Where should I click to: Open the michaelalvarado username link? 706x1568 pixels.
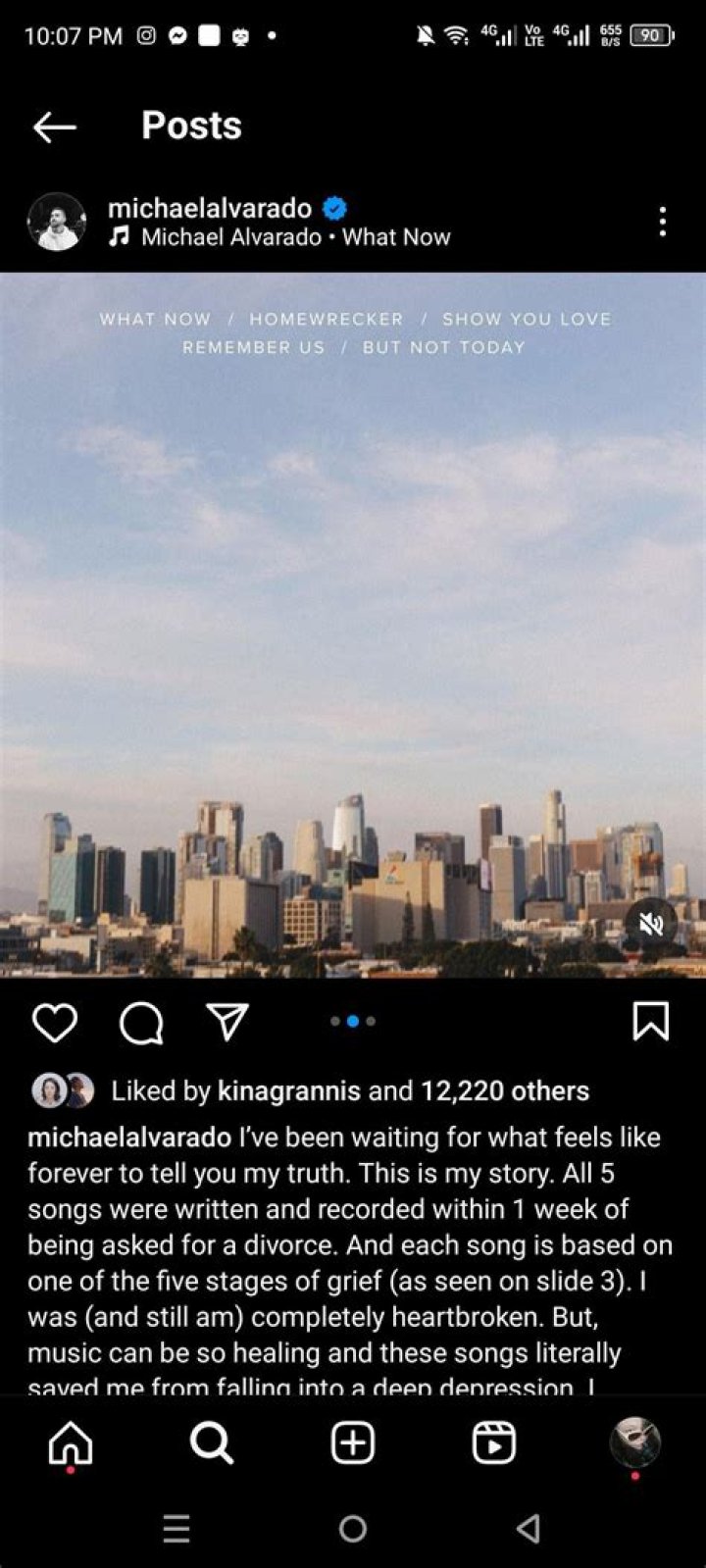210,208
